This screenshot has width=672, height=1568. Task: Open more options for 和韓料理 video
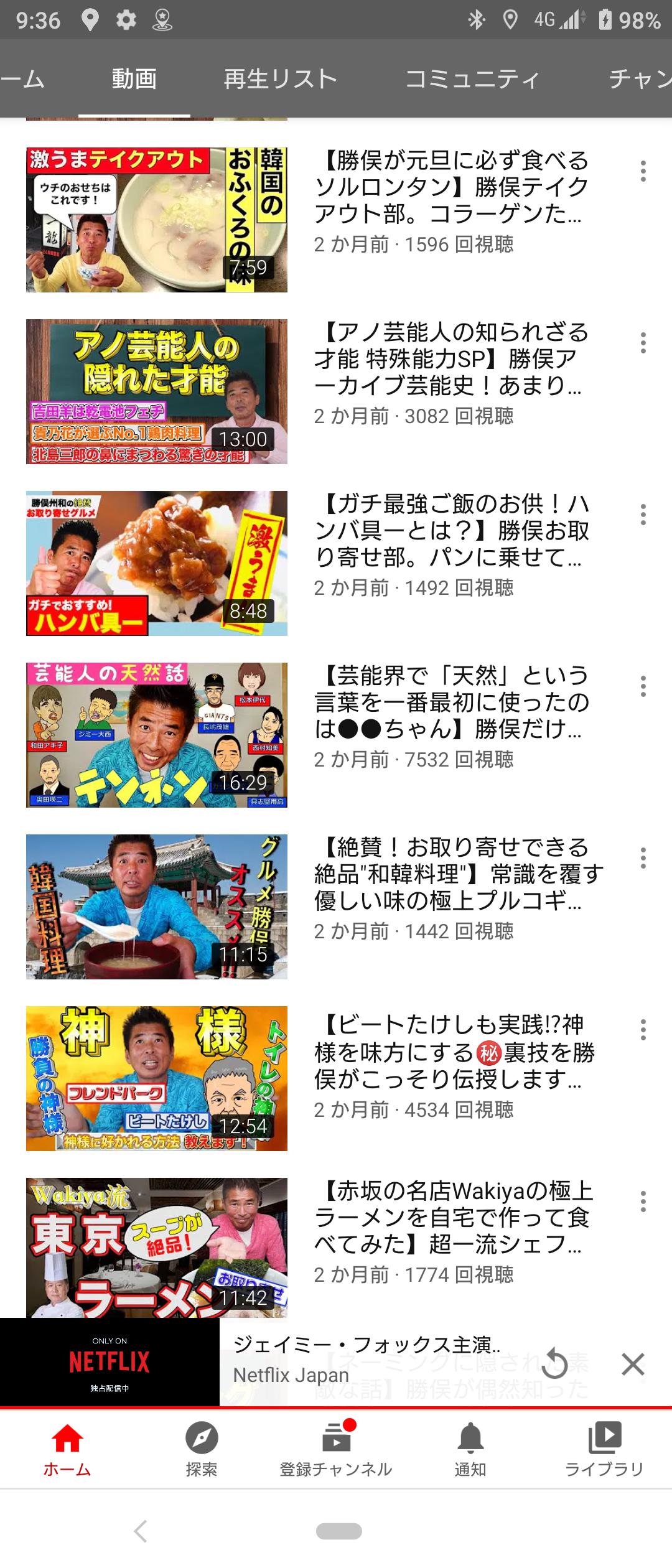pos(643,858)
